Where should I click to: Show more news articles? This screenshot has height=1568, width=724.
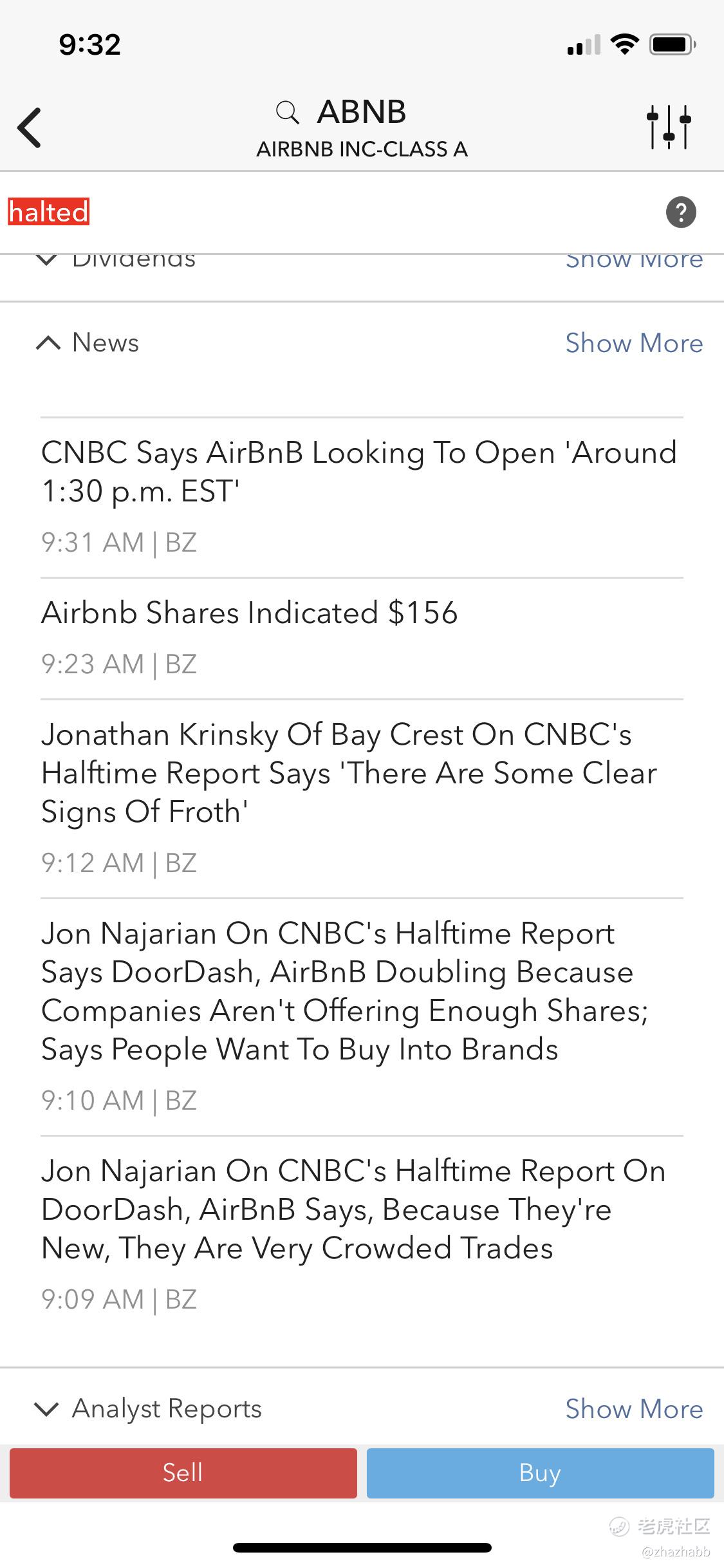coord(634,343)
